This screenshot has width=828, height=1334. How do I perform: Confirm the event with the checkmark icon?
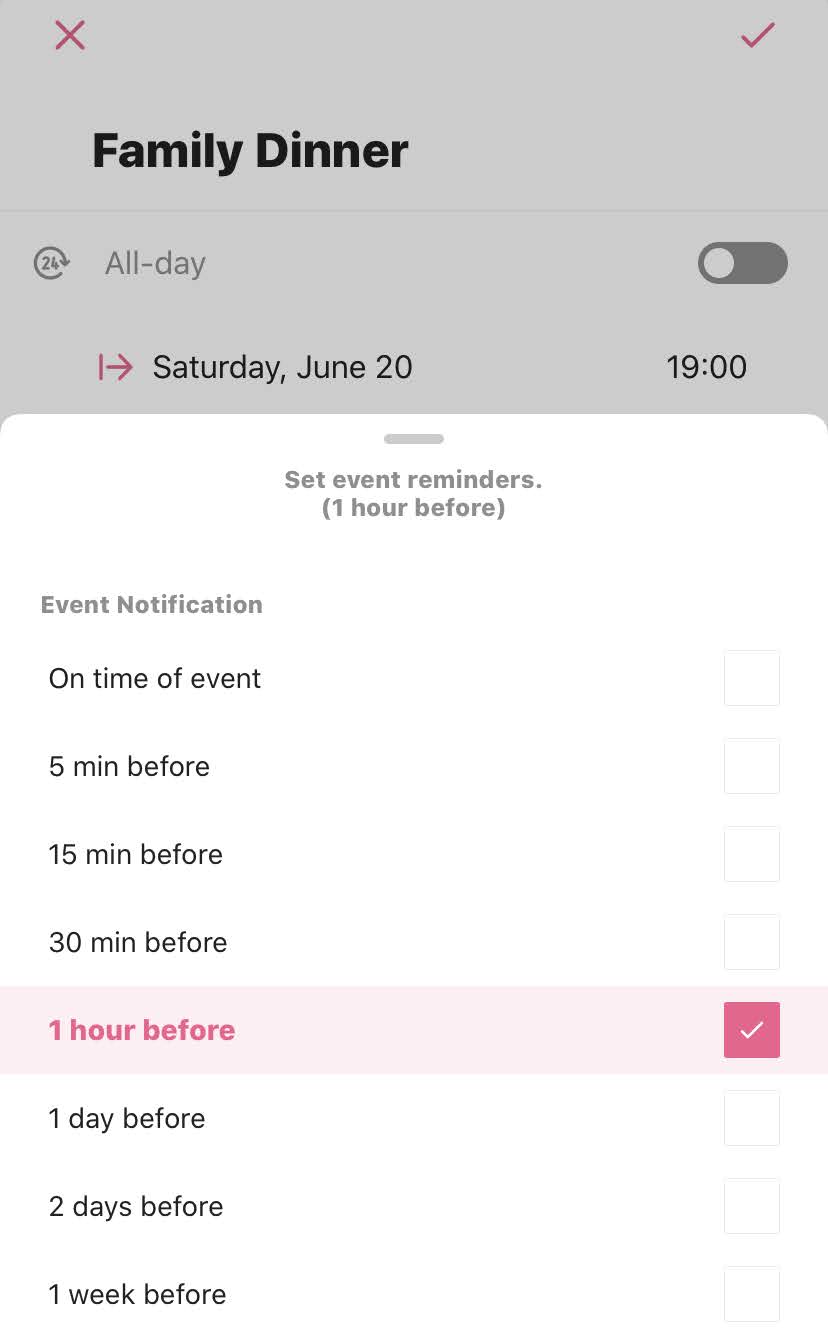click(757, 36)
